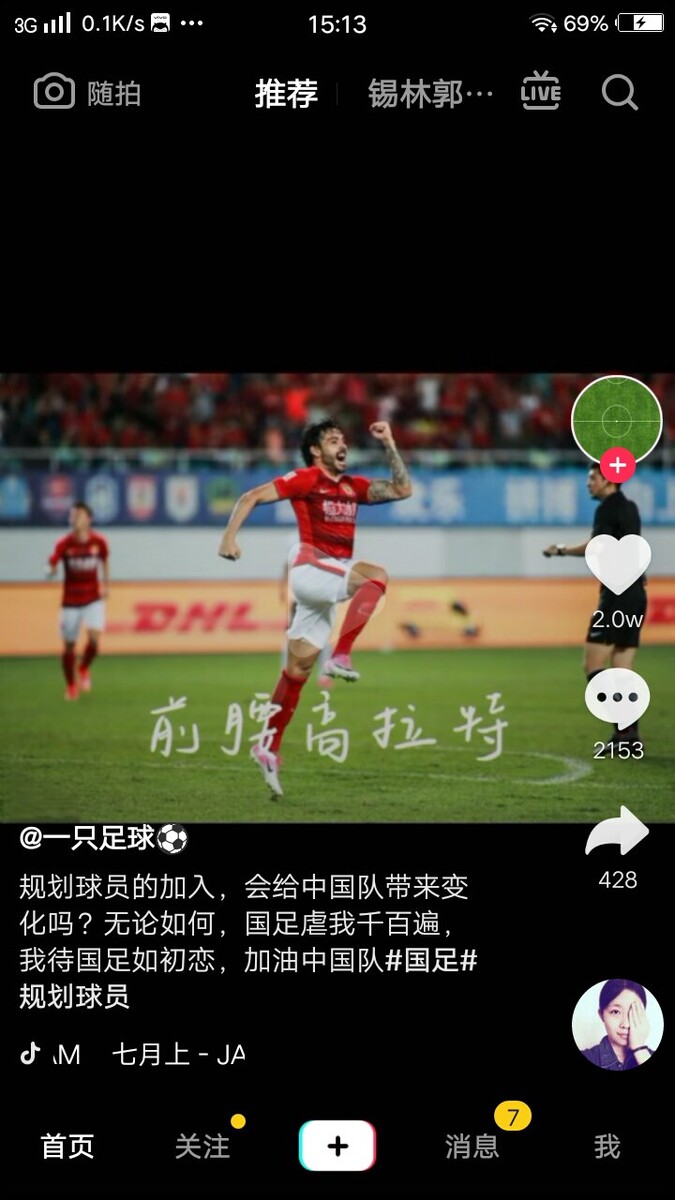Open the search magnifier

click(x=619, y=93)
